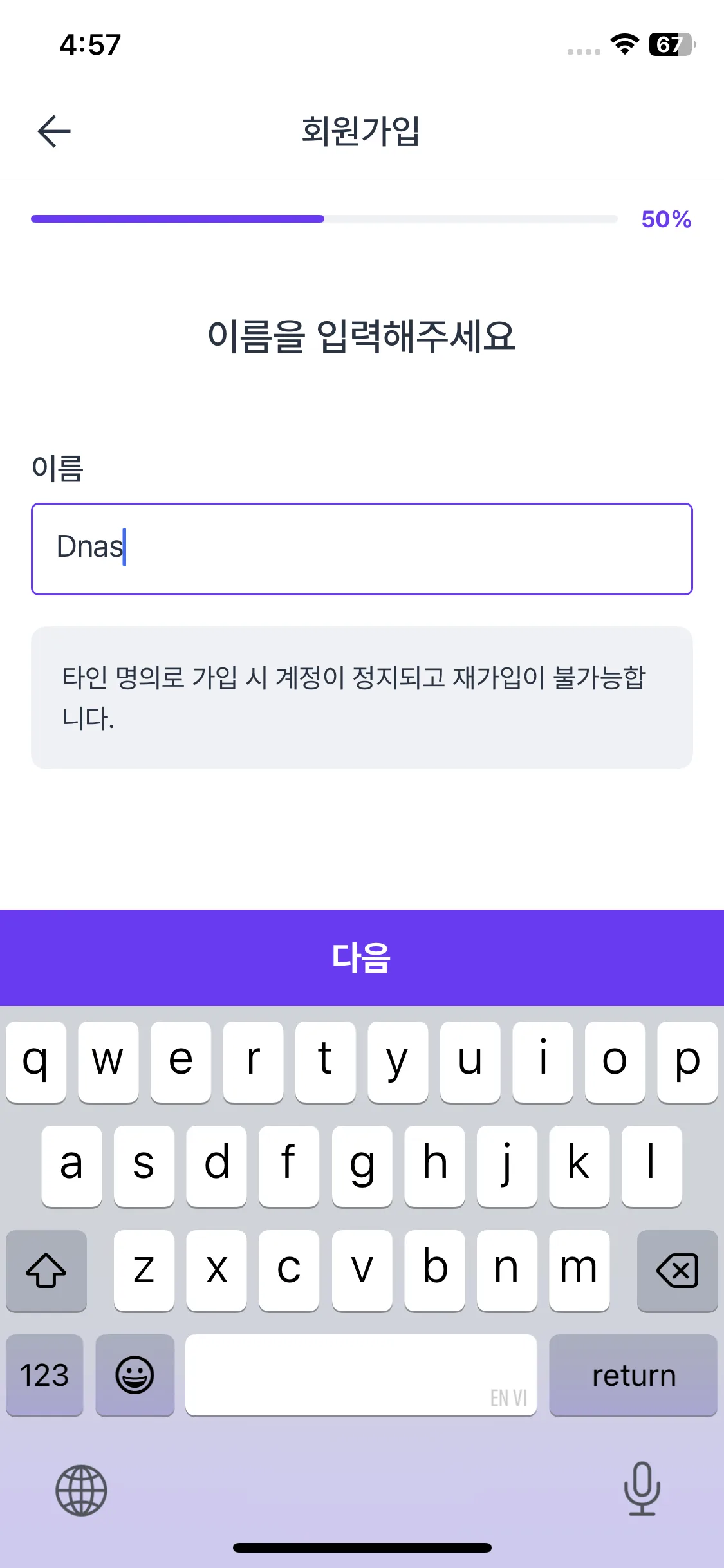This screenshot has height=1568, width=724.
Task: Open the emoji keyboard
Action: click(135, 1376)
